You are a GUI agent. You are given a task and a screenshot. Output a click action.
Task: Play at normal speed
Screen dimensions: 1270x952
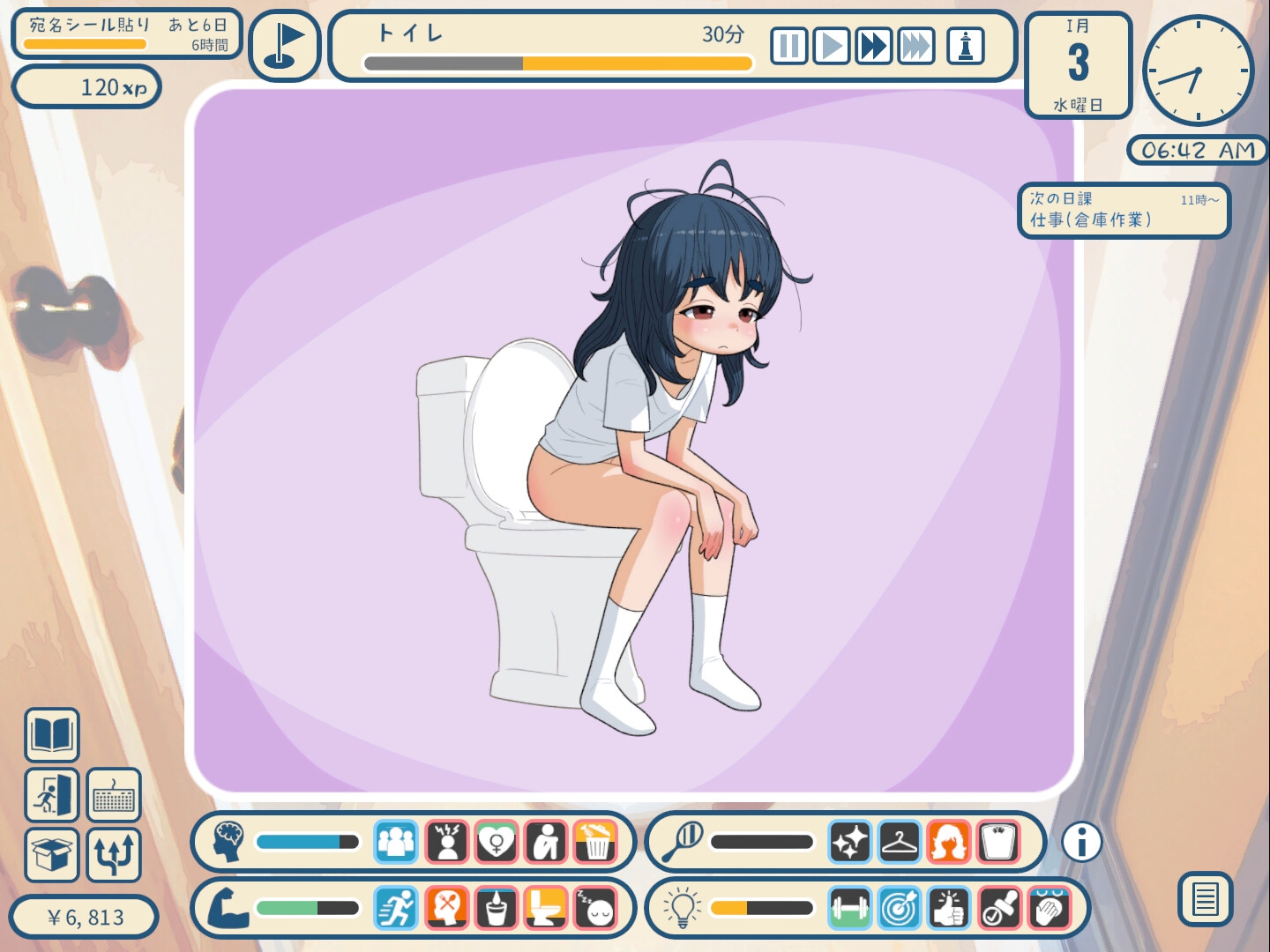click(831, 46)
